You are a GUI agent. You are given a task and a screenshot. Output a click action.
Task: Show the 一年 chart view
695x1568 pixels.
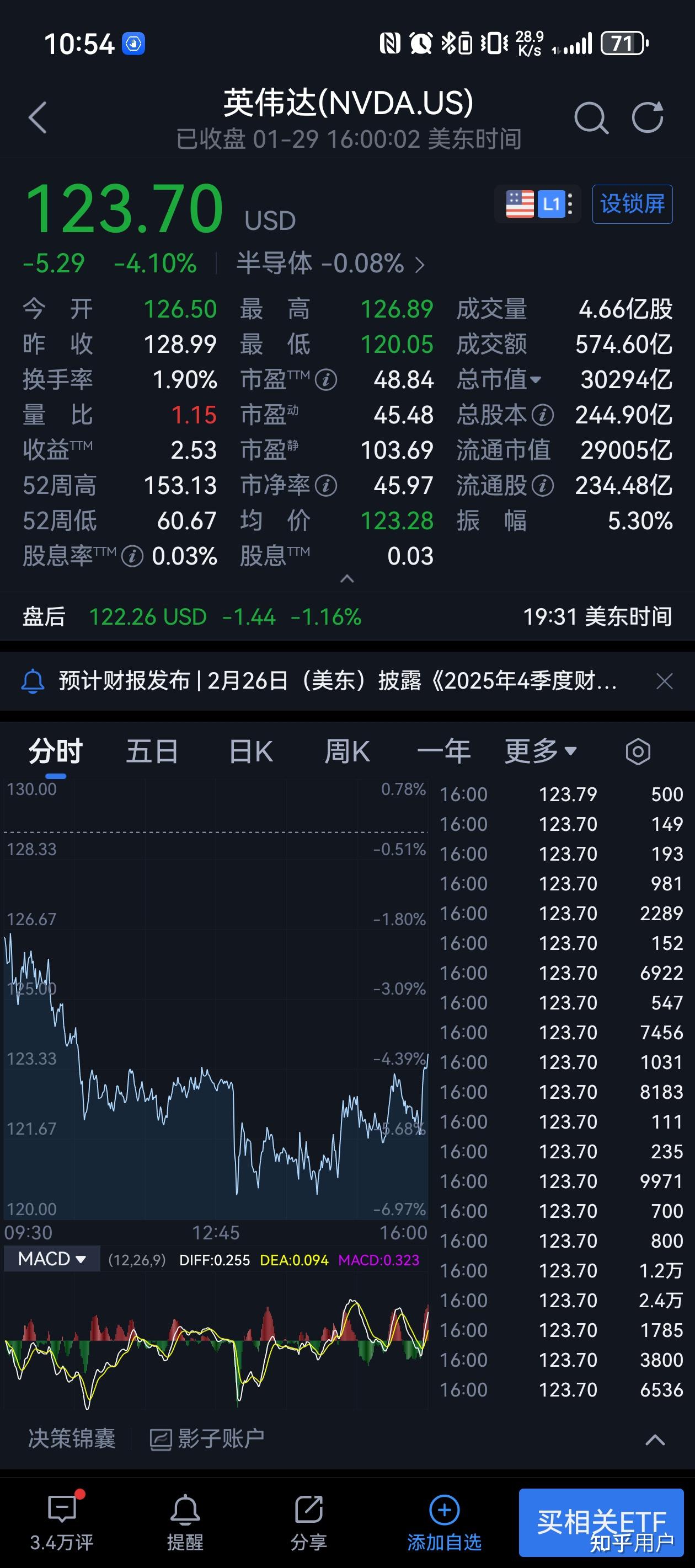(443, 751)
